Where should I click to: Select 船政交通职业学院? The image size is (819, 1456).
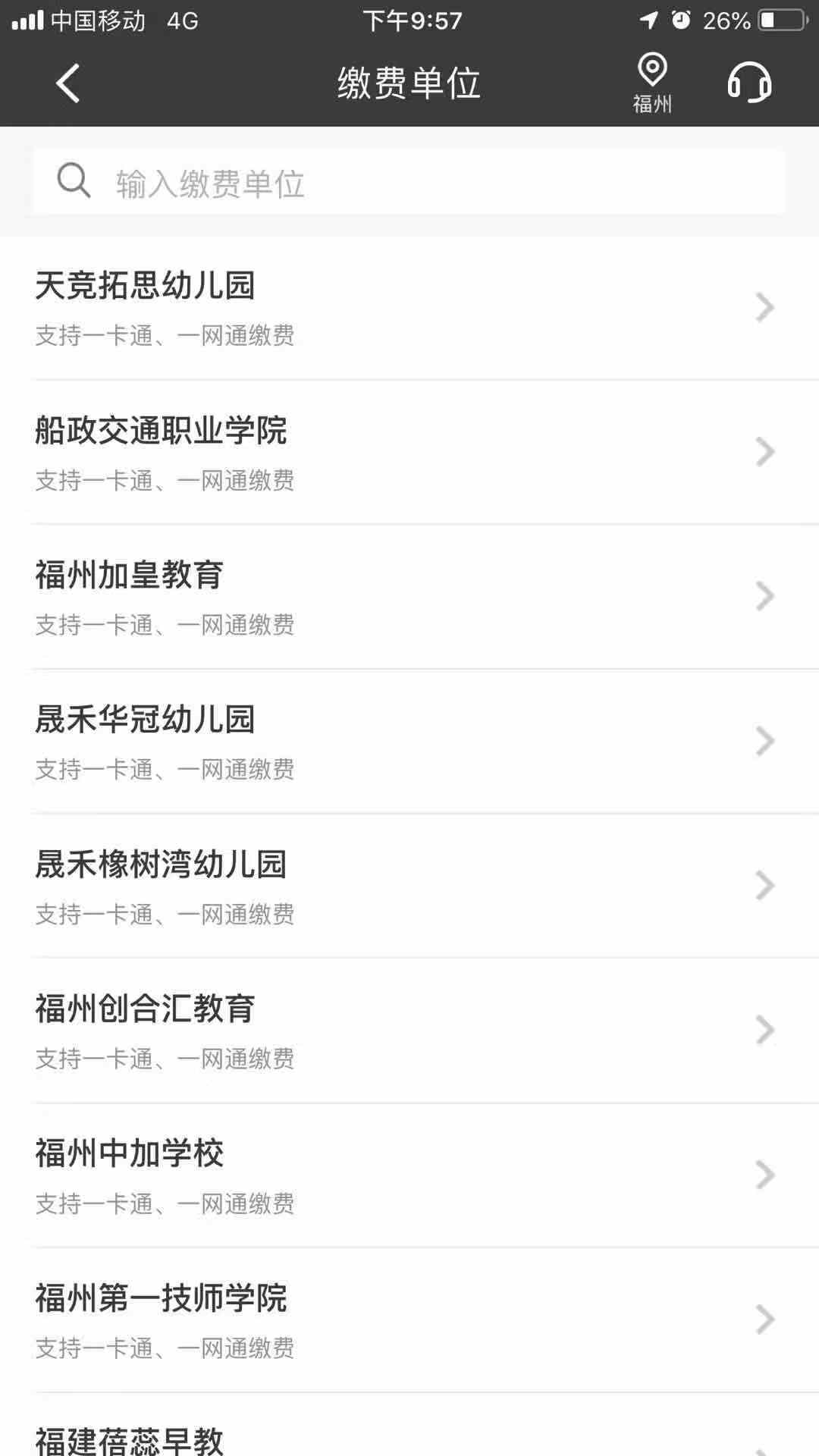409,452
